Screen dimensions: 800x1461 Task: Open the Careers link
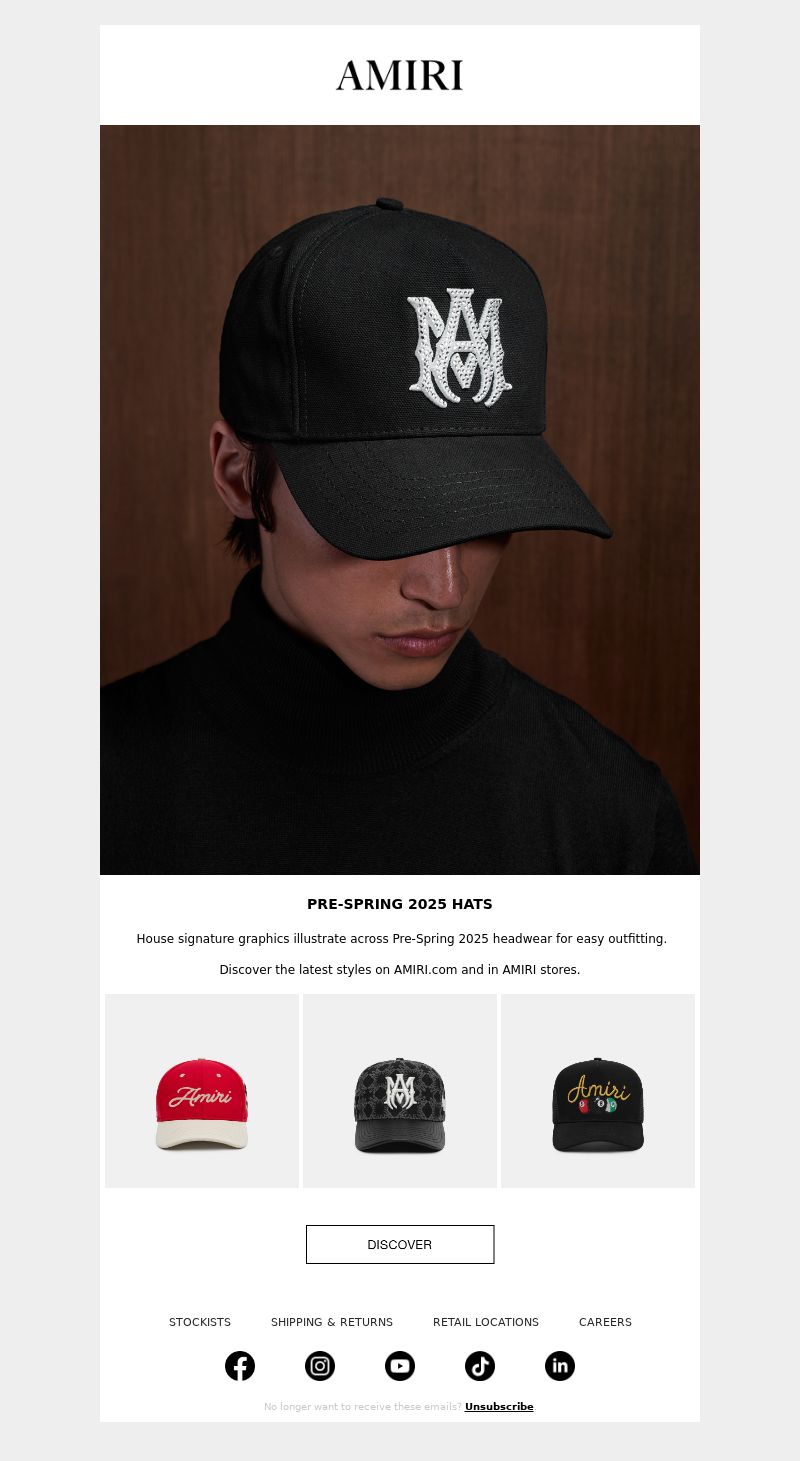(x=605, y=1322)
